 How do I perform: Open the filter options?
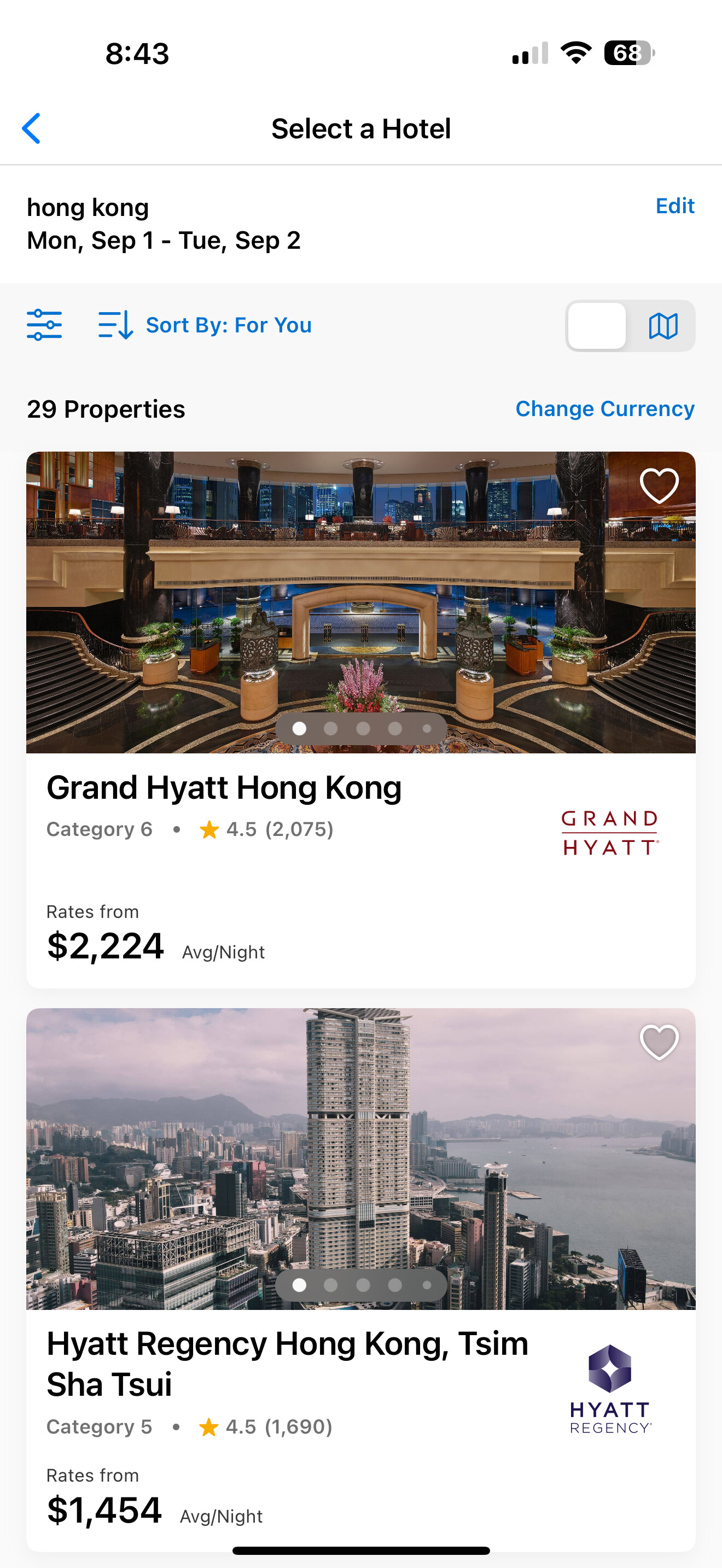[x=44, y=325]
